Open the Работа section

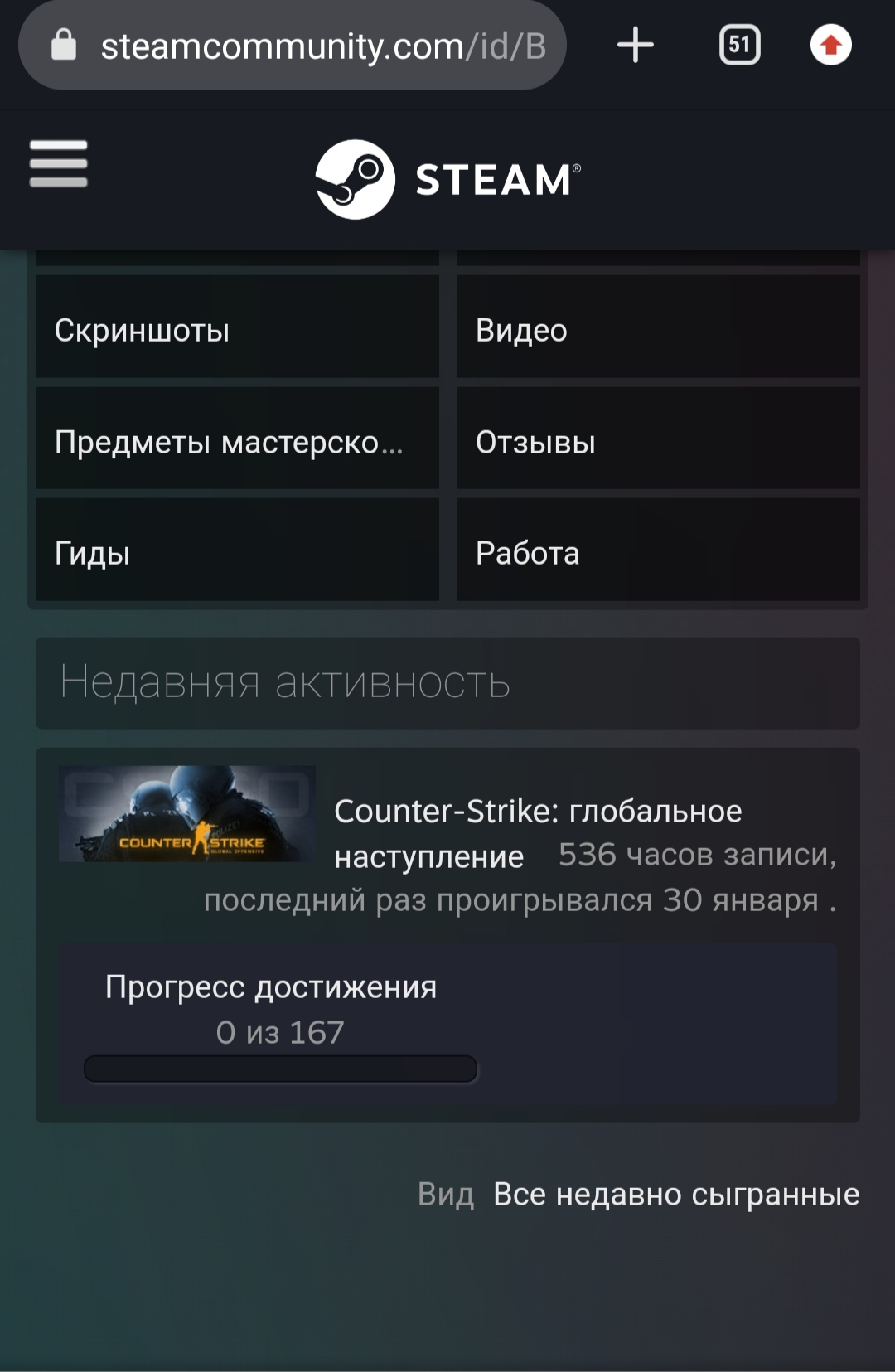click(658, 552)
